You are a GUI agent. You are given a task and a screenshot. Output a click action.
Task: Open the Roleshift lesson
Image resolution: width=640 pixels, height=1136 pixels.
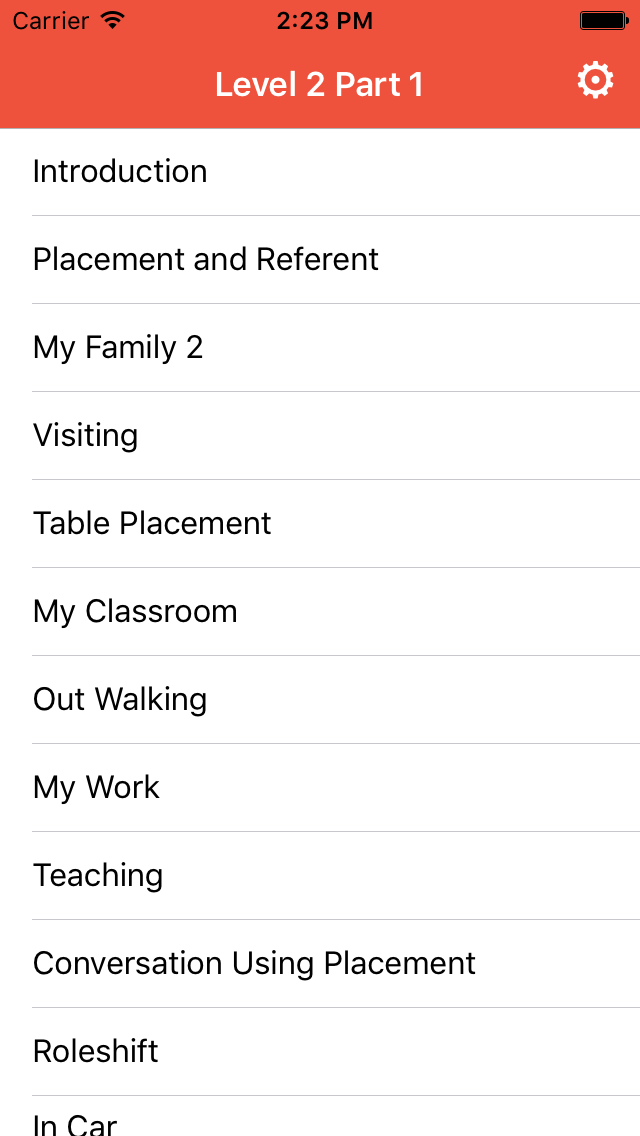(x=320, y=1051)
